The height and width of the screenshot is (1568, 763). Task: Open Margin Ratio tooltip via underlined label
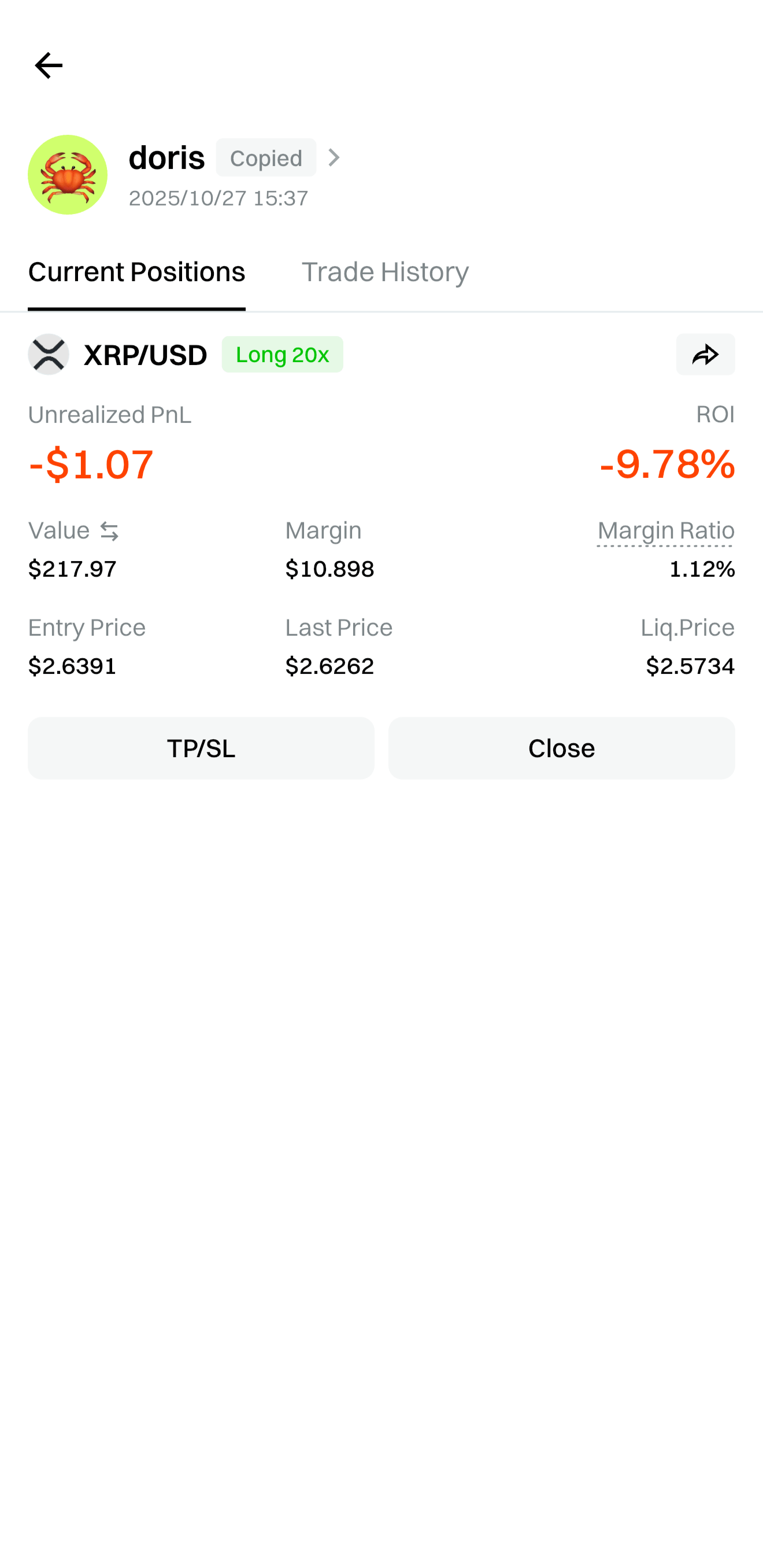(665, 530)
